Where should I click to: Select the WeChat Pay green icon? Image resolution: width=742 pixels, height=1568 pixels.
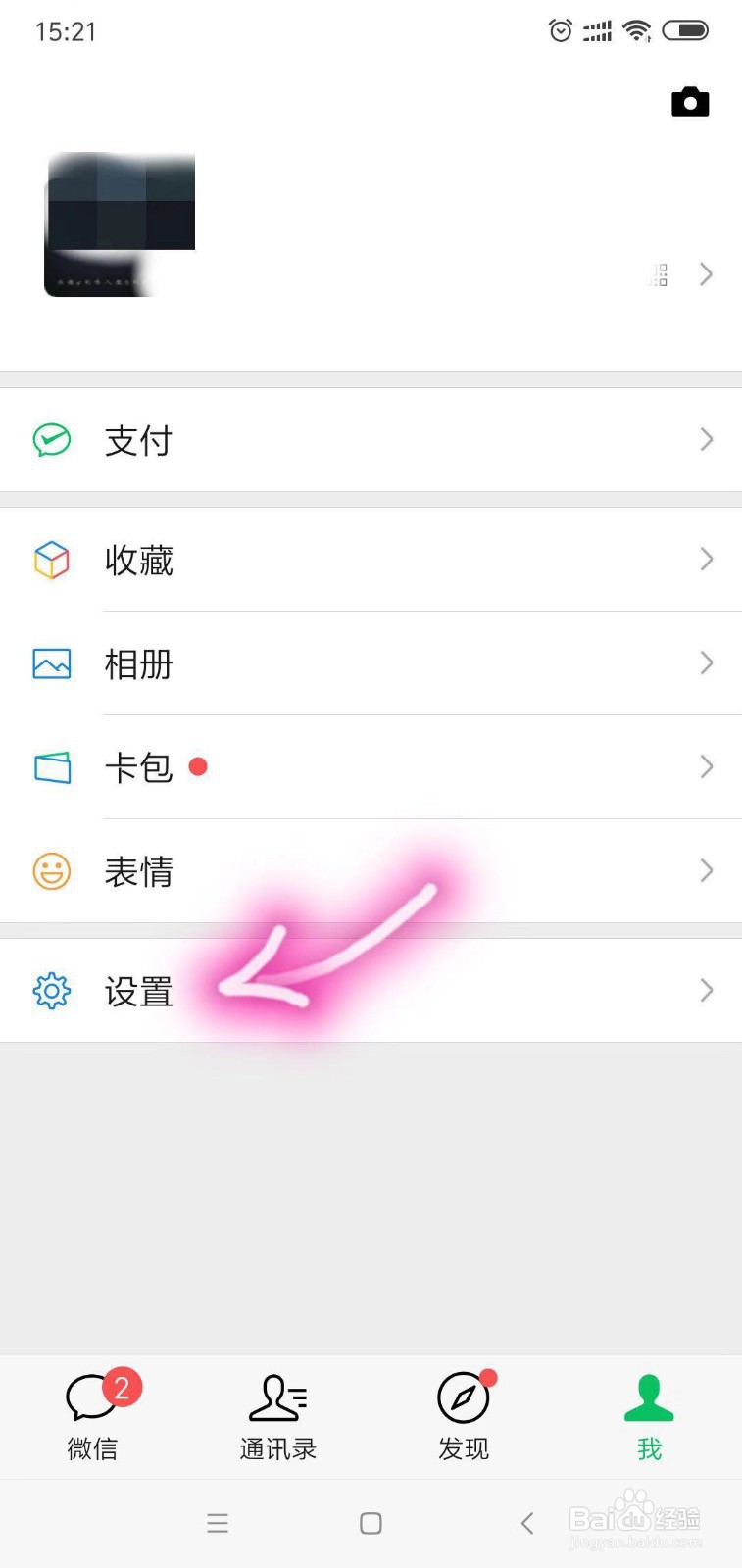(x=51, y=440)
